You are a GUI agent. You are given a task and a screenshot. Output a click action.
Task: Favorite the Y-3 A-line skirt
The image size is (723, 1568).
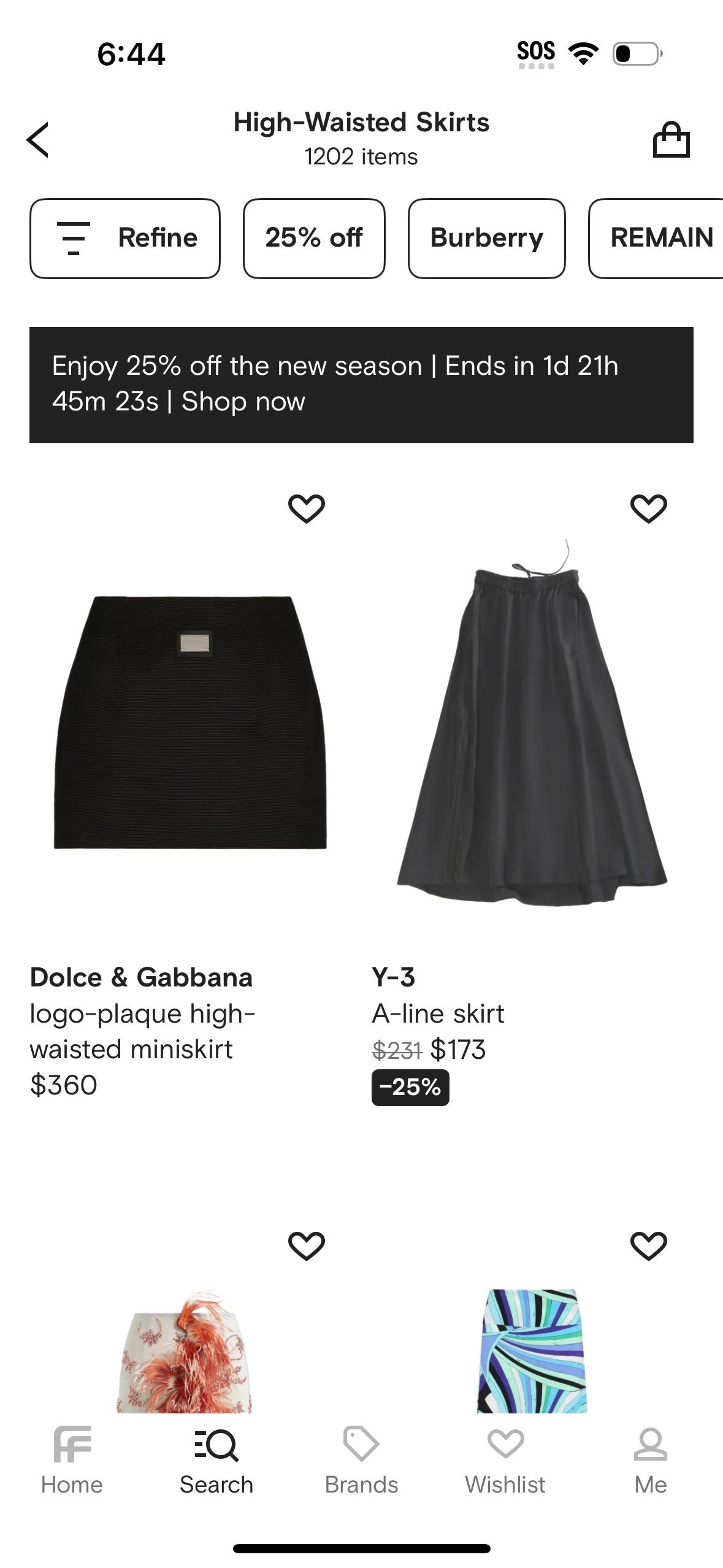coord(648,508)
